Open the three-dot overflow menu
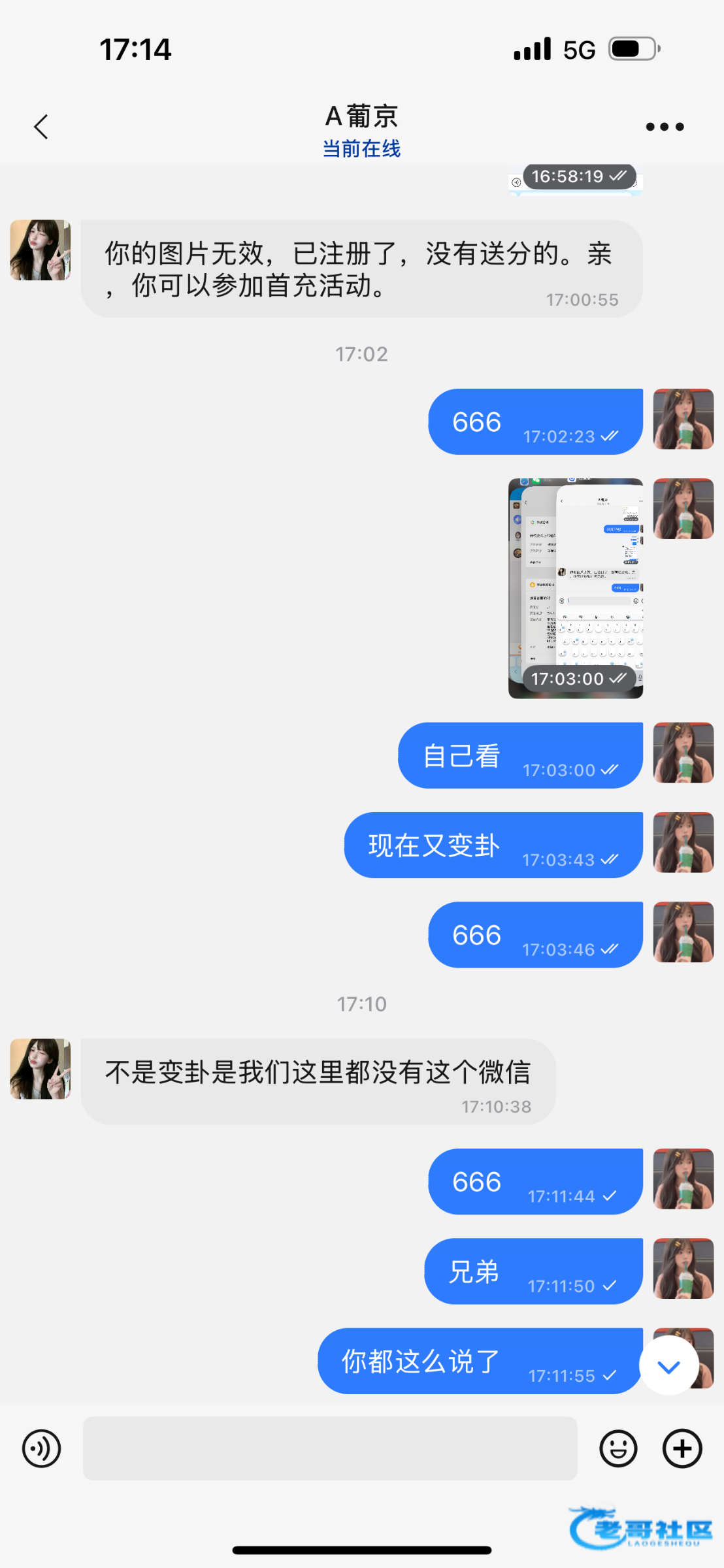This screenshot has width=724, height=1568. [665, 127]
